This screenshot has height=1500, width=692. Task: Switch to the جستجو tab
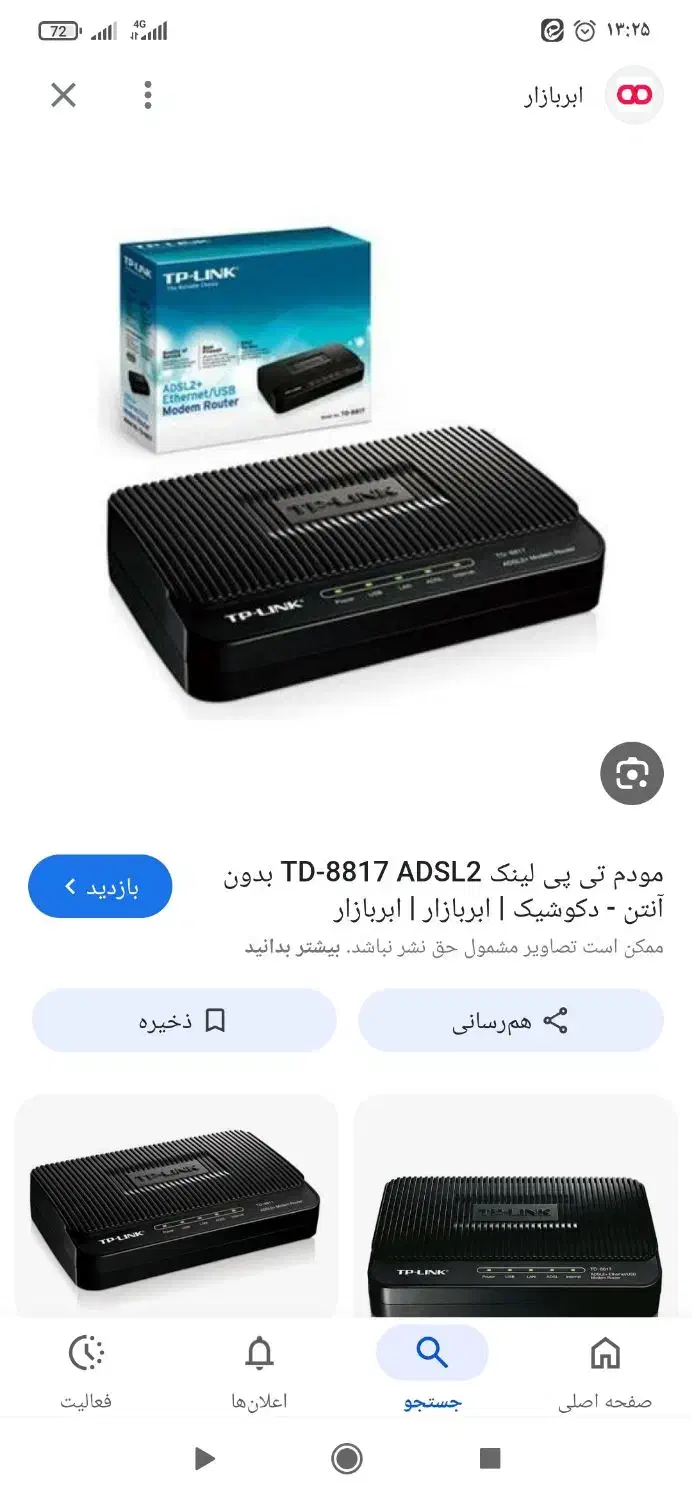[x=432, y=1370]
